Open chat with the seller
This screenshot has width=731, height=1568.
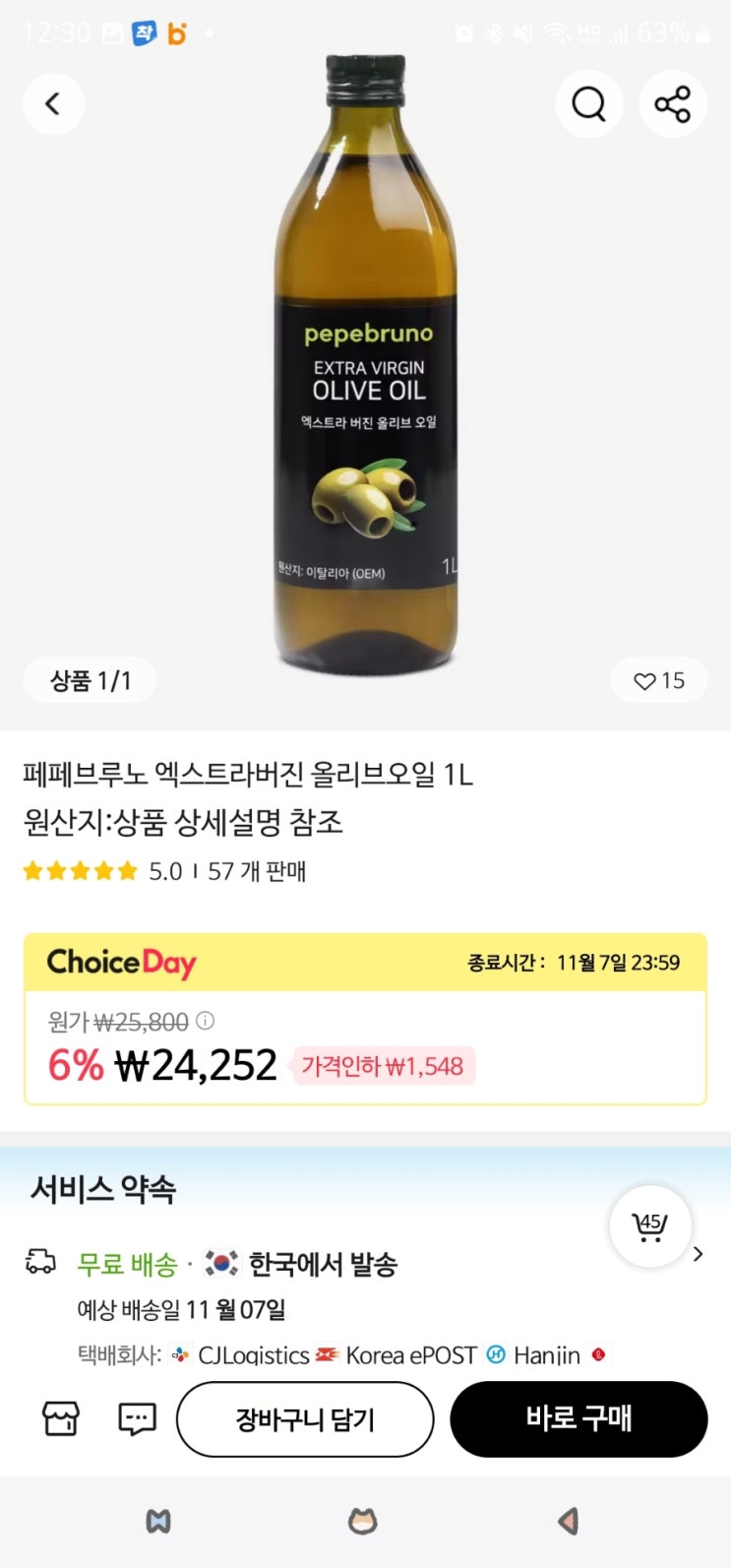coord(137,1418)
